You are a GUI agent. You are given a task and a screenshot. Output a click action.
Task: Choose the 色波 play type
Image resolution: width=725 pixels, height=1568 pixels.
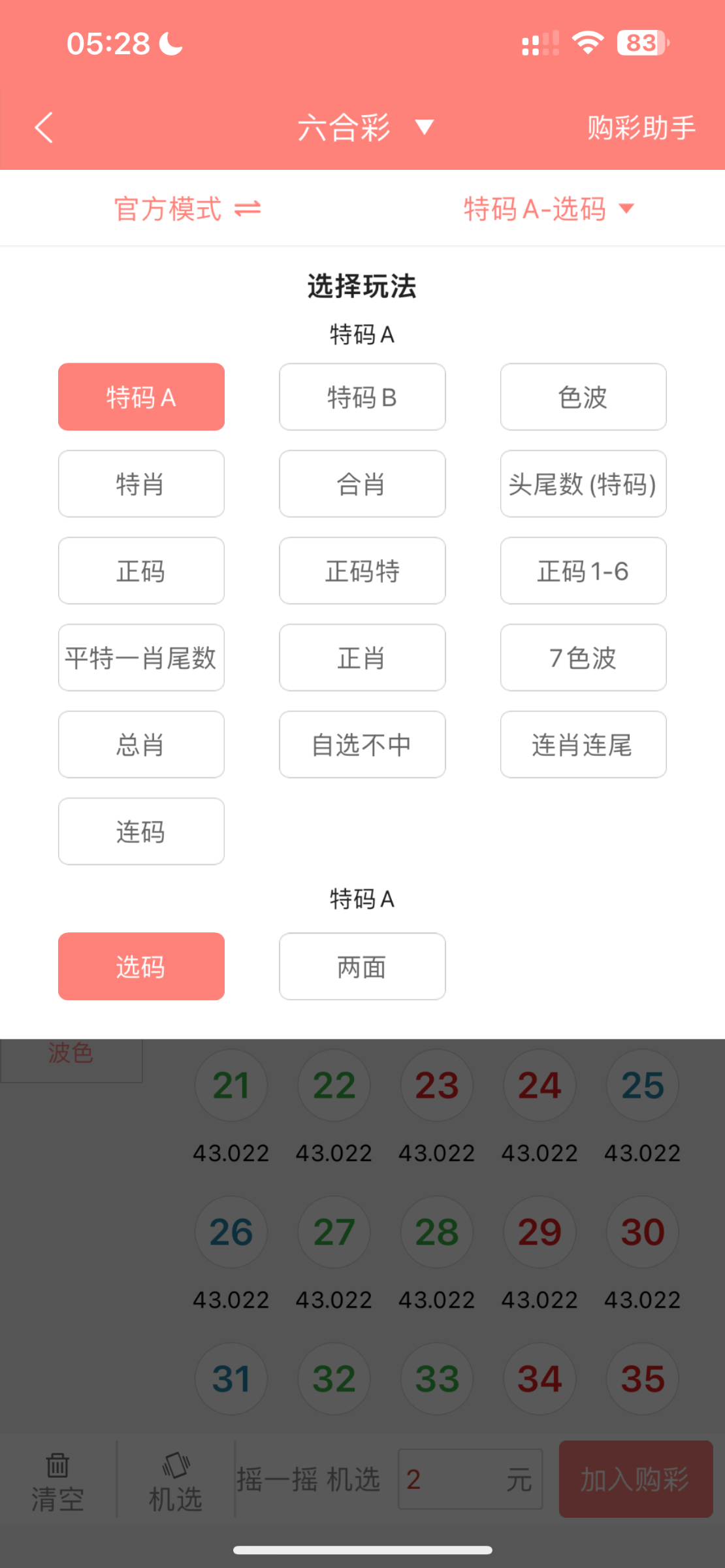tap(583, 397)
